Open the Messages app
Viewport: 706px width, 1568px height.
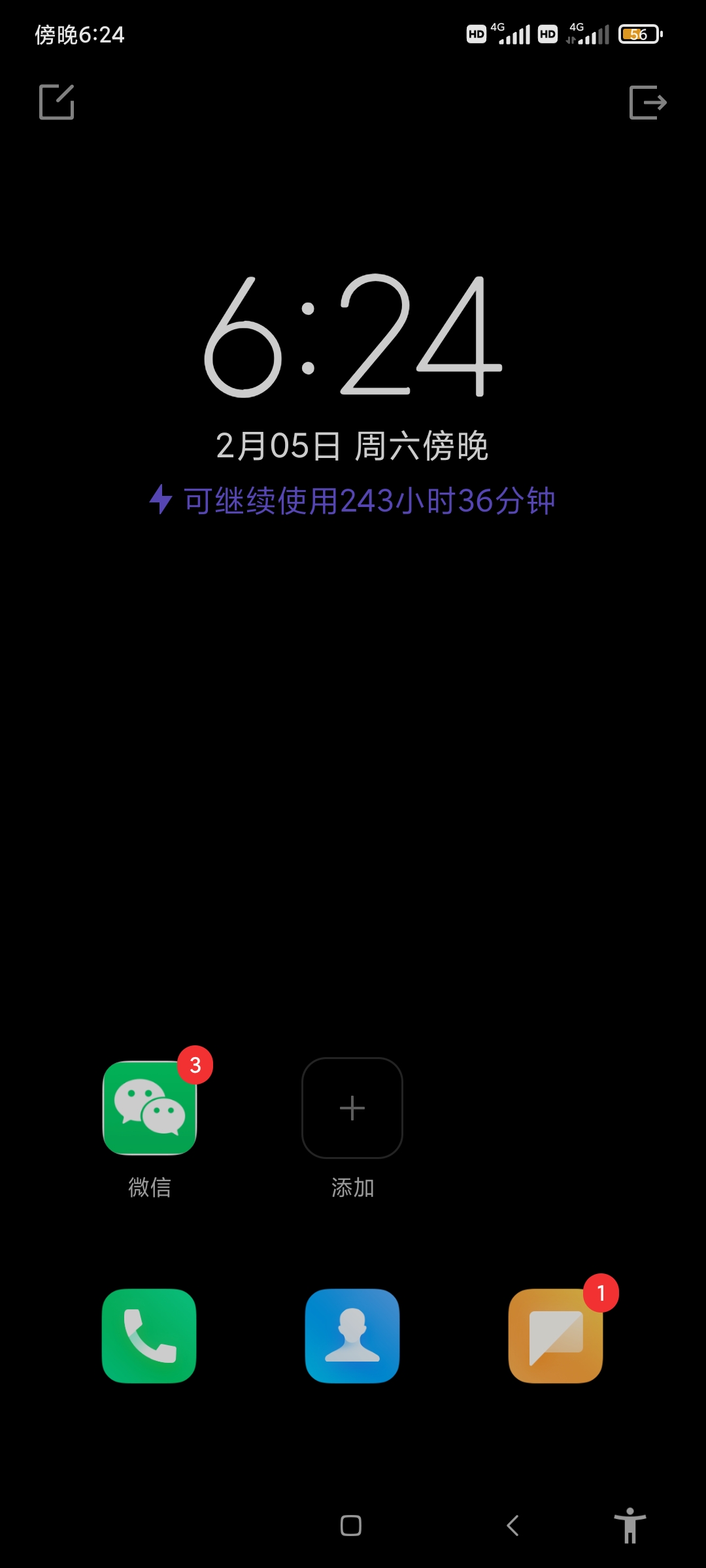tap(556, 1336)
